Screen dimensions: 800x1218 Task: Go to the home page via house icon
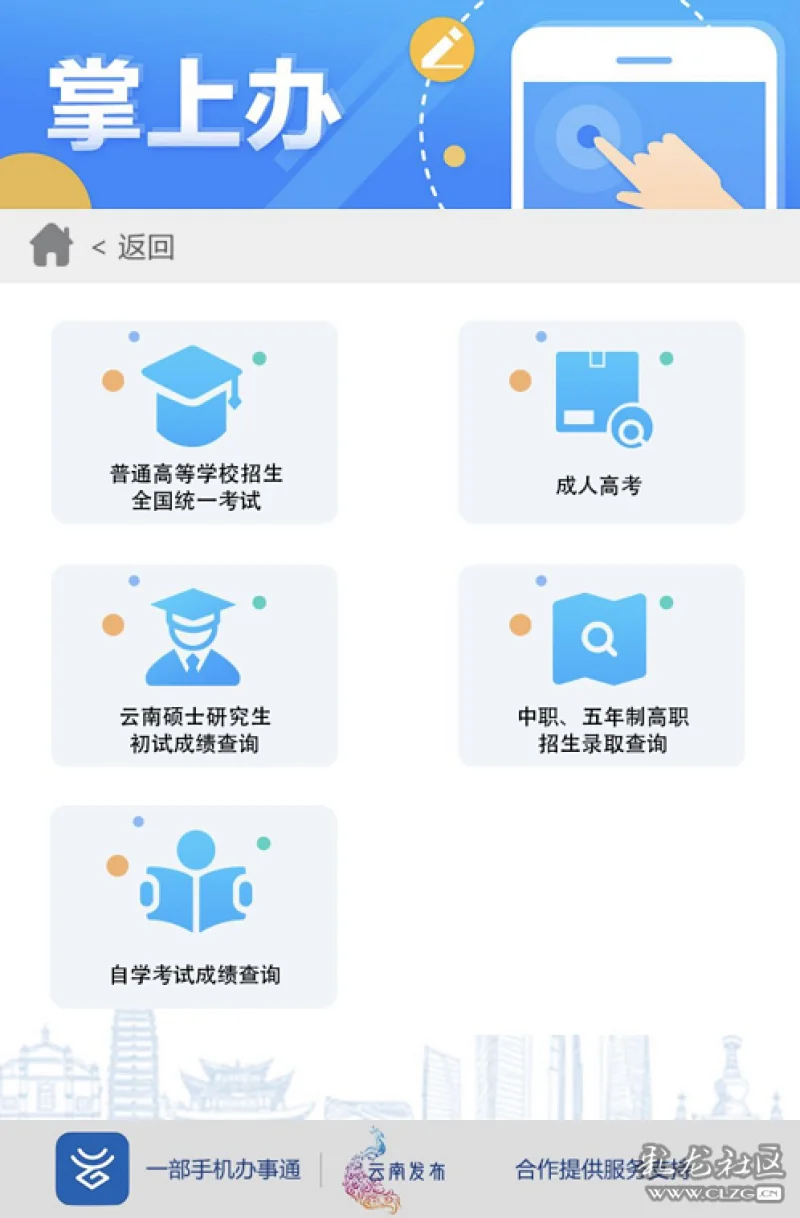51,245
